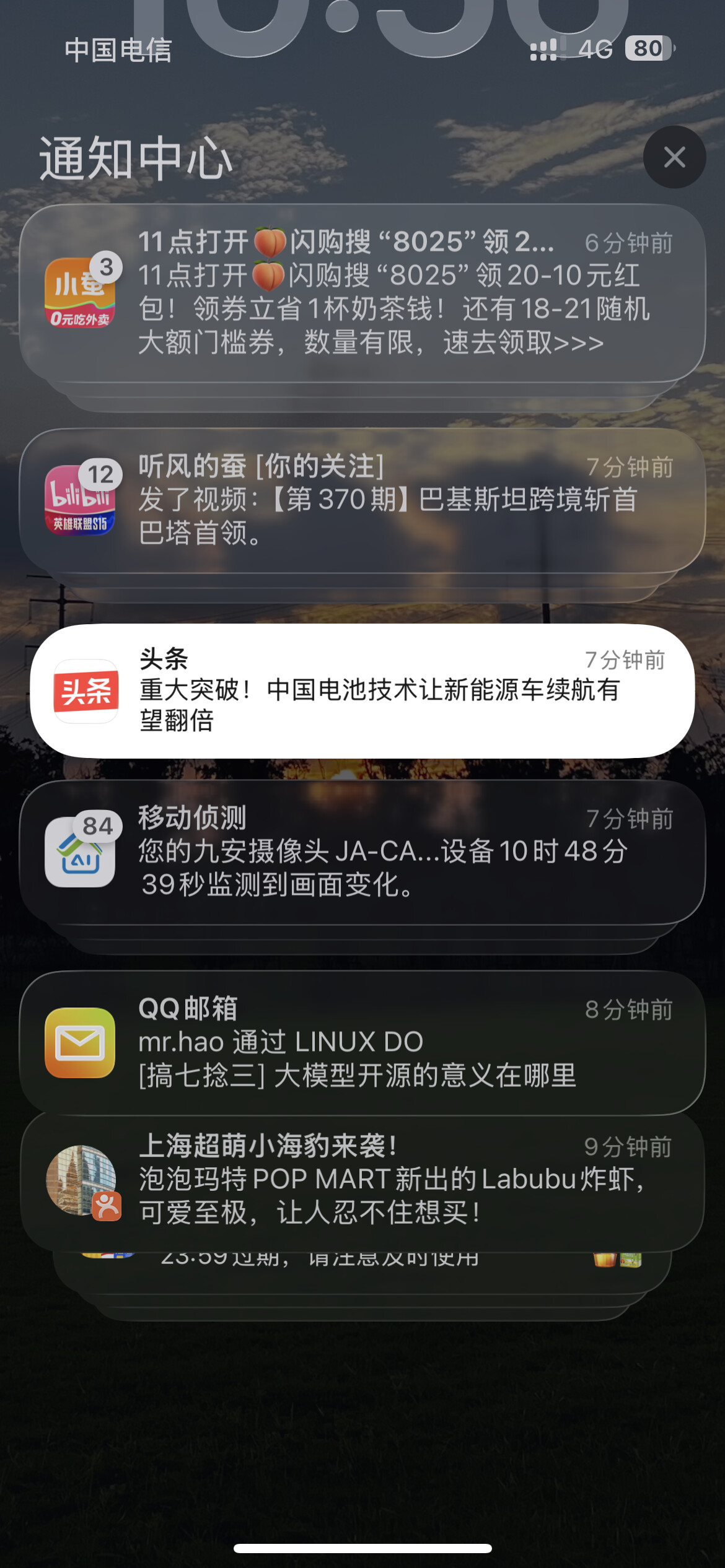The height and width of the screenshot is (1568, 725).
Task: Open the QQ邮箱 LINUX DO mail notification
Action: [362, 1043]
